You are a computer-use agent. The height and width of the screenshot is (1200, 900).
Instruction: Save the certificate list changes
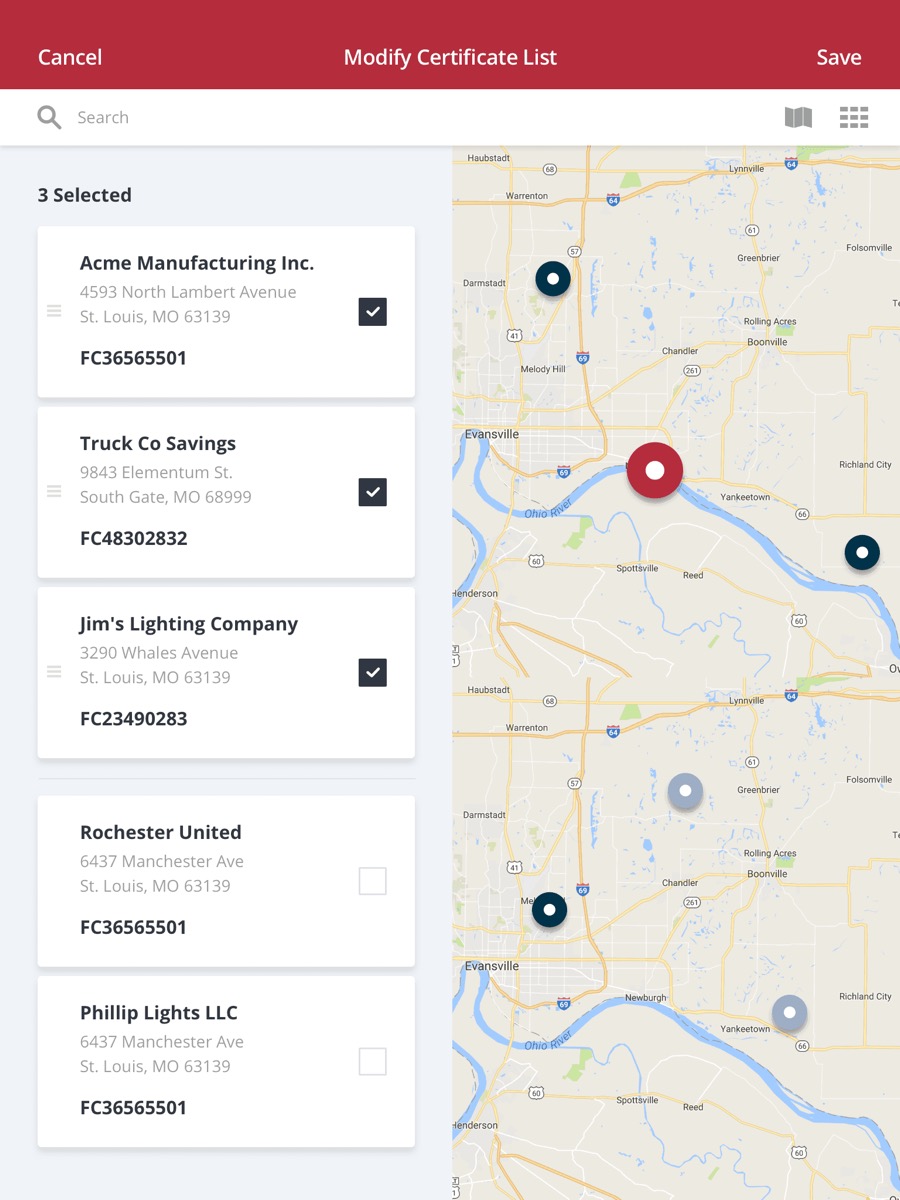838,58
